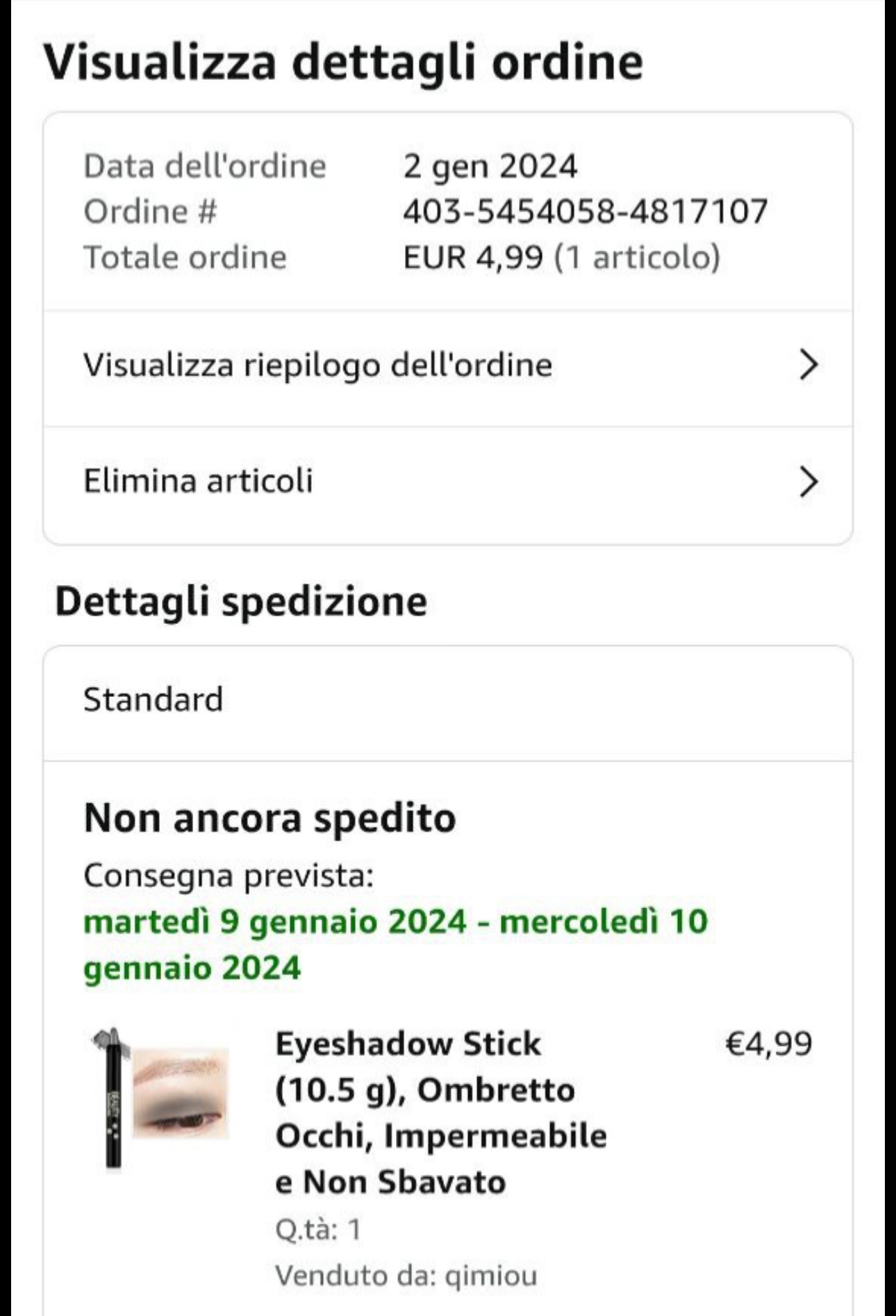Open Visualizza riepilogo dell'ordine row
Image resolution: width=896 pixels, height=1316 pixels.
[447, 365]
